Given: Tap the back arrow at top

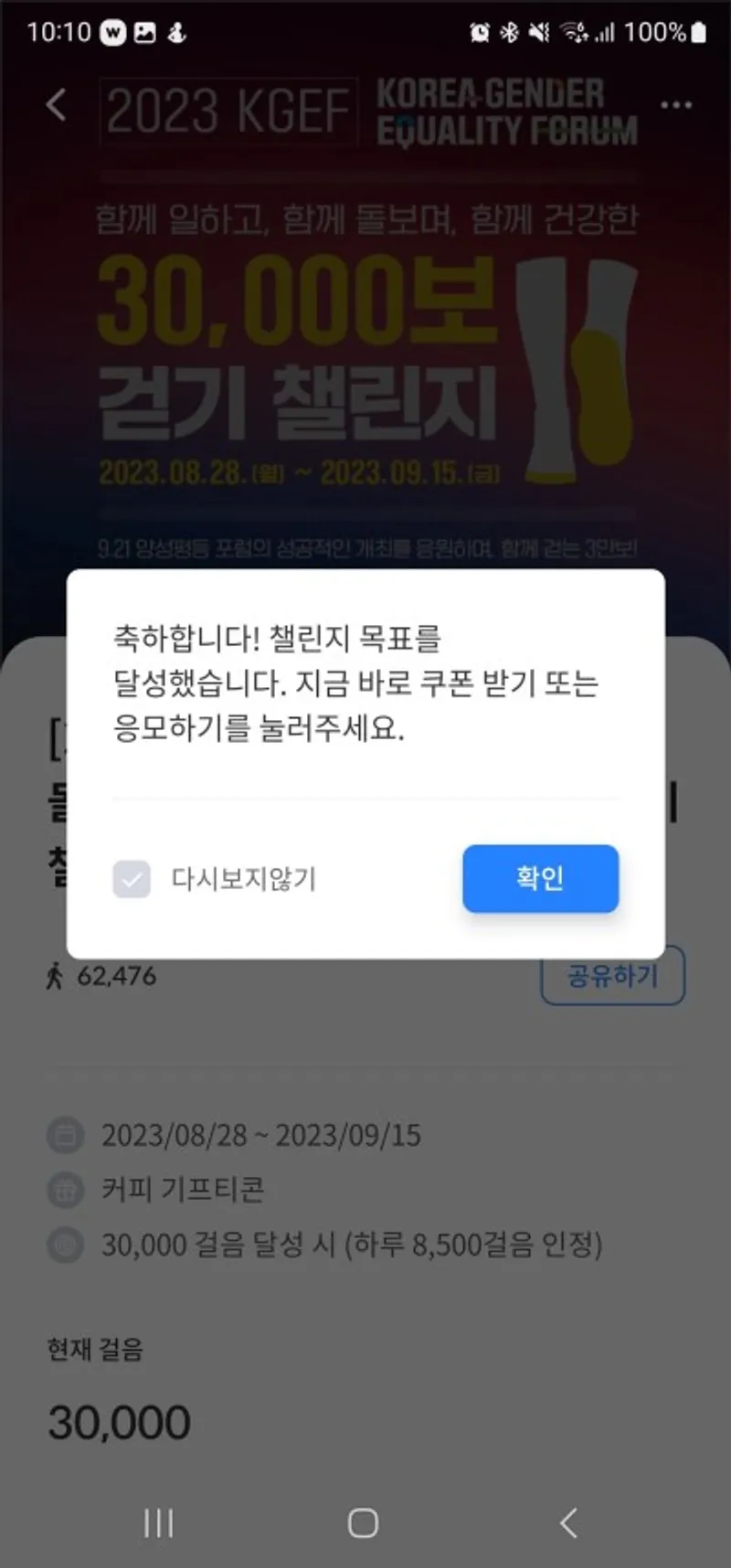Looking at the screenshot, I should click(57, 105).
